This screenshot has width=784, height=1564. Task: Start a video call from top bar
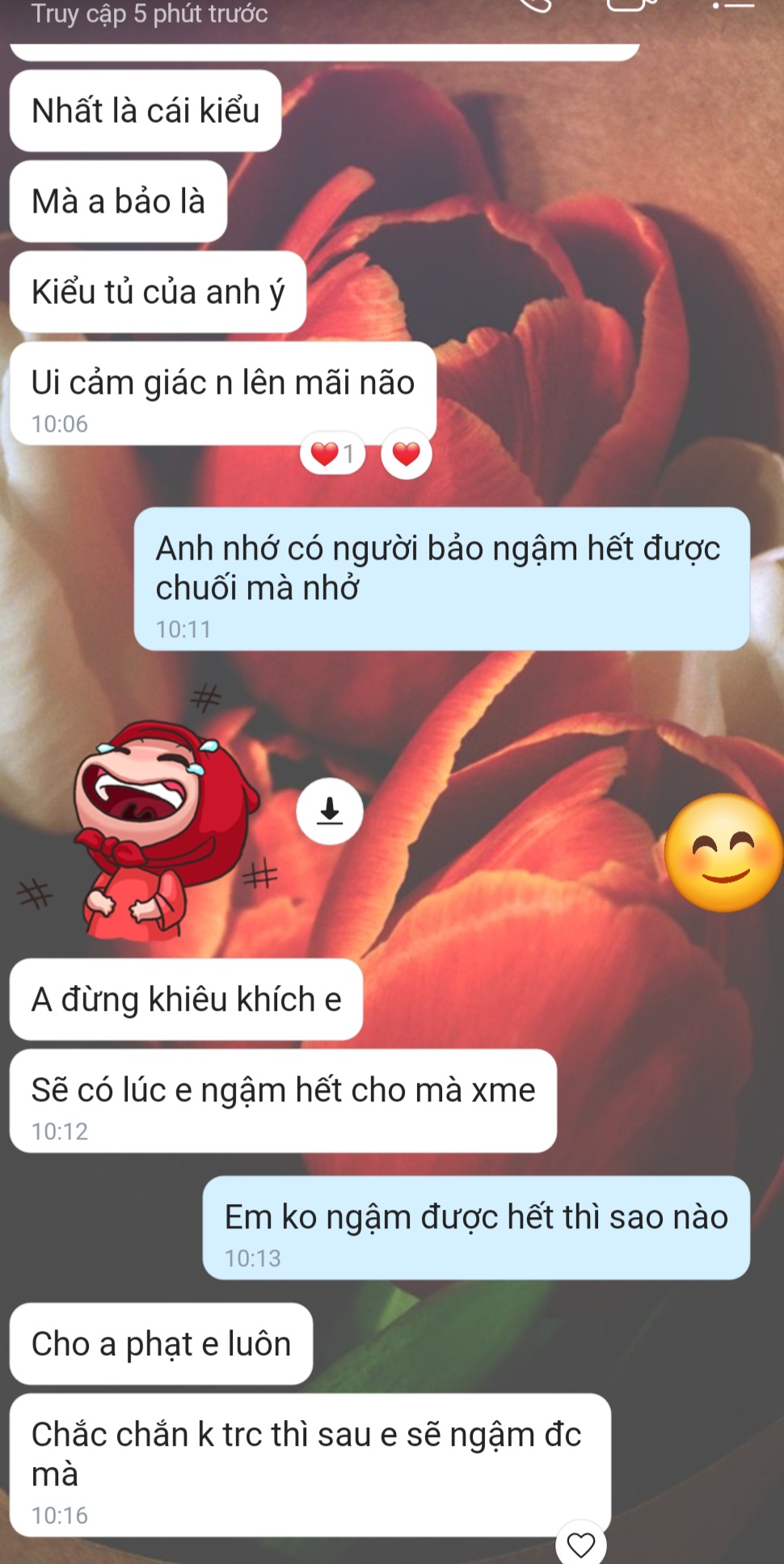(632, 5)
